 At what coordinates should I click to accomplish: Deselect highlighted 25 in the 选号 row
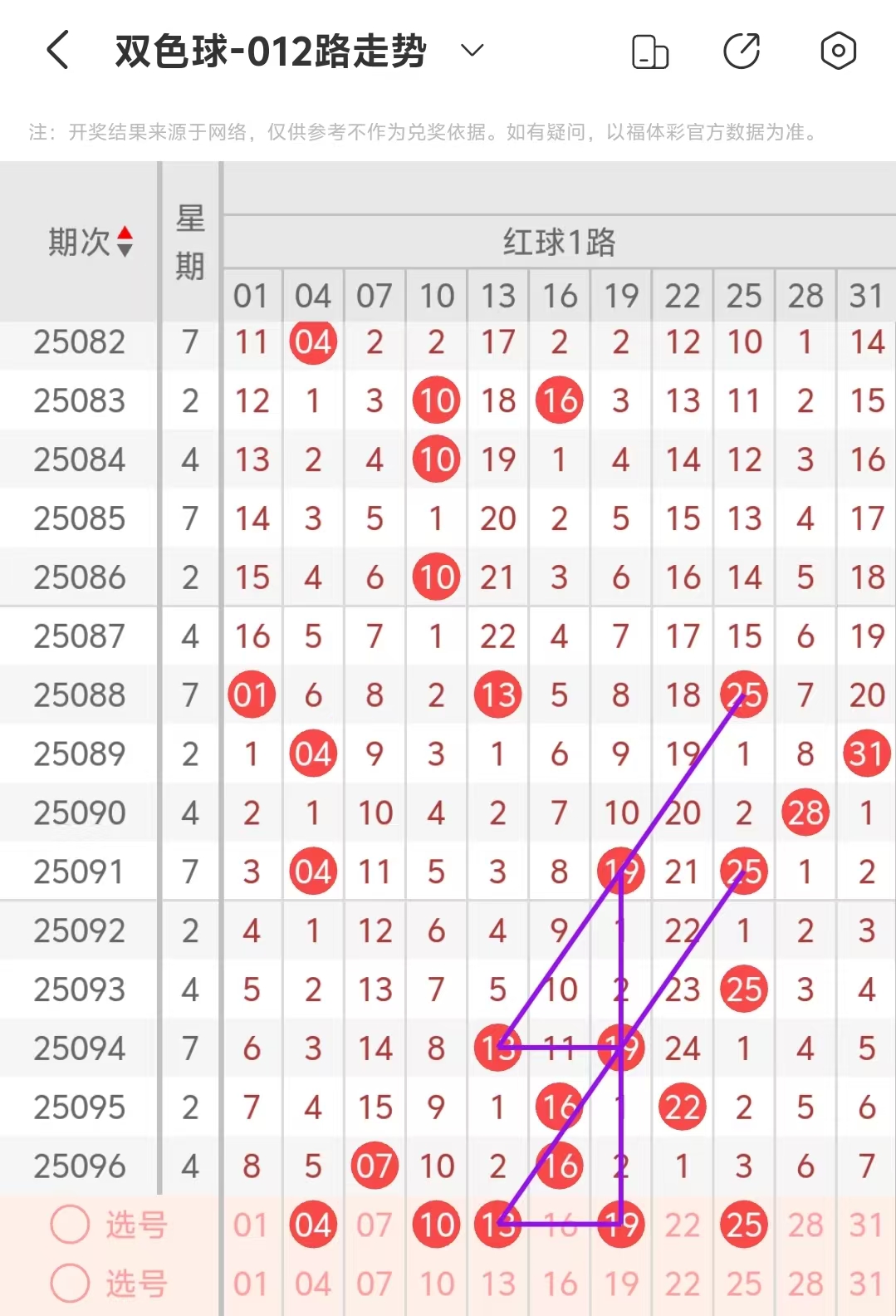pos(744,1225)
